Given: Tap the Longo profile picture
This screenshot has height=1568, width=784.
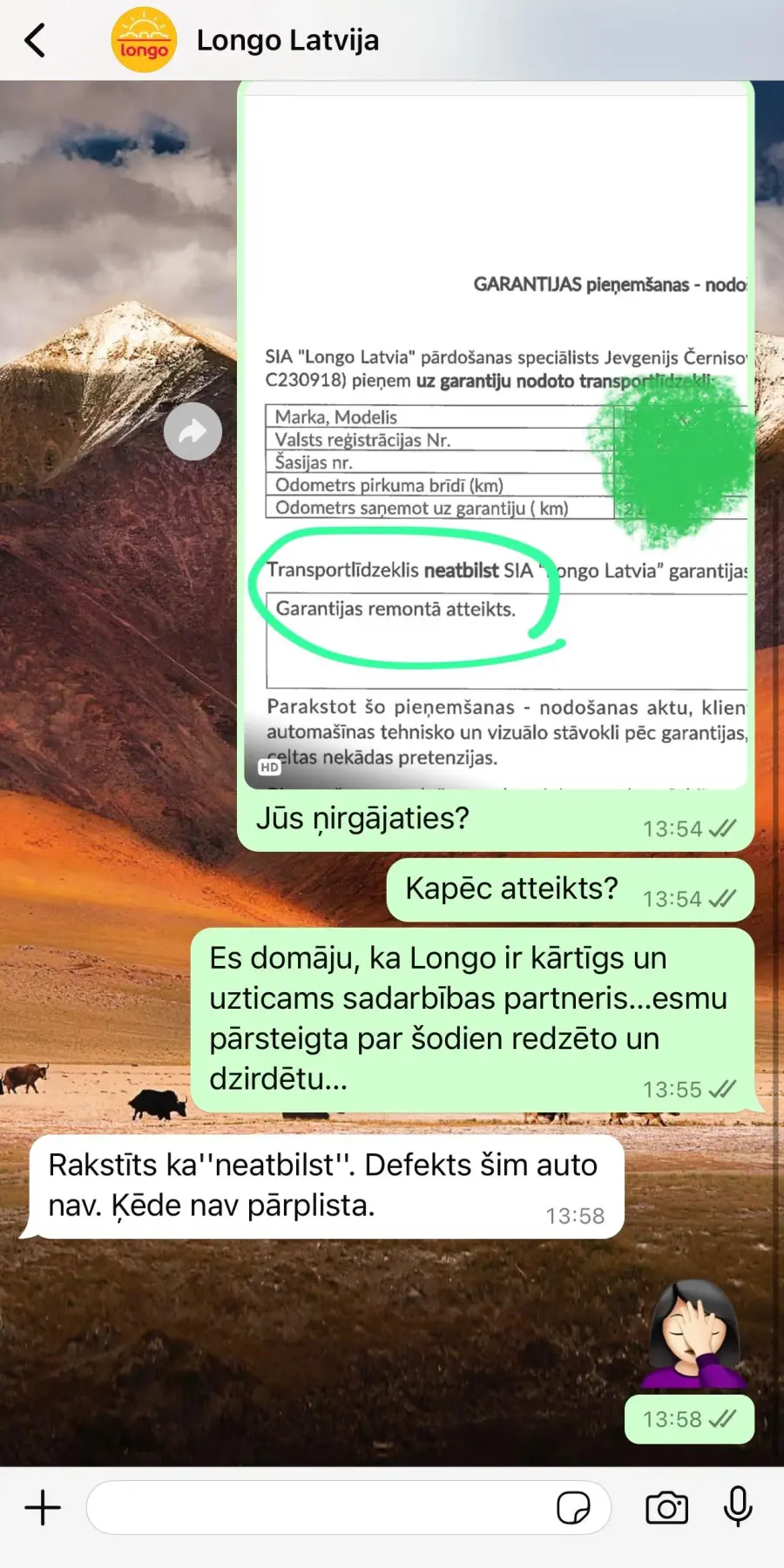Looking at the screenshot, I should [x=144, y=40].
